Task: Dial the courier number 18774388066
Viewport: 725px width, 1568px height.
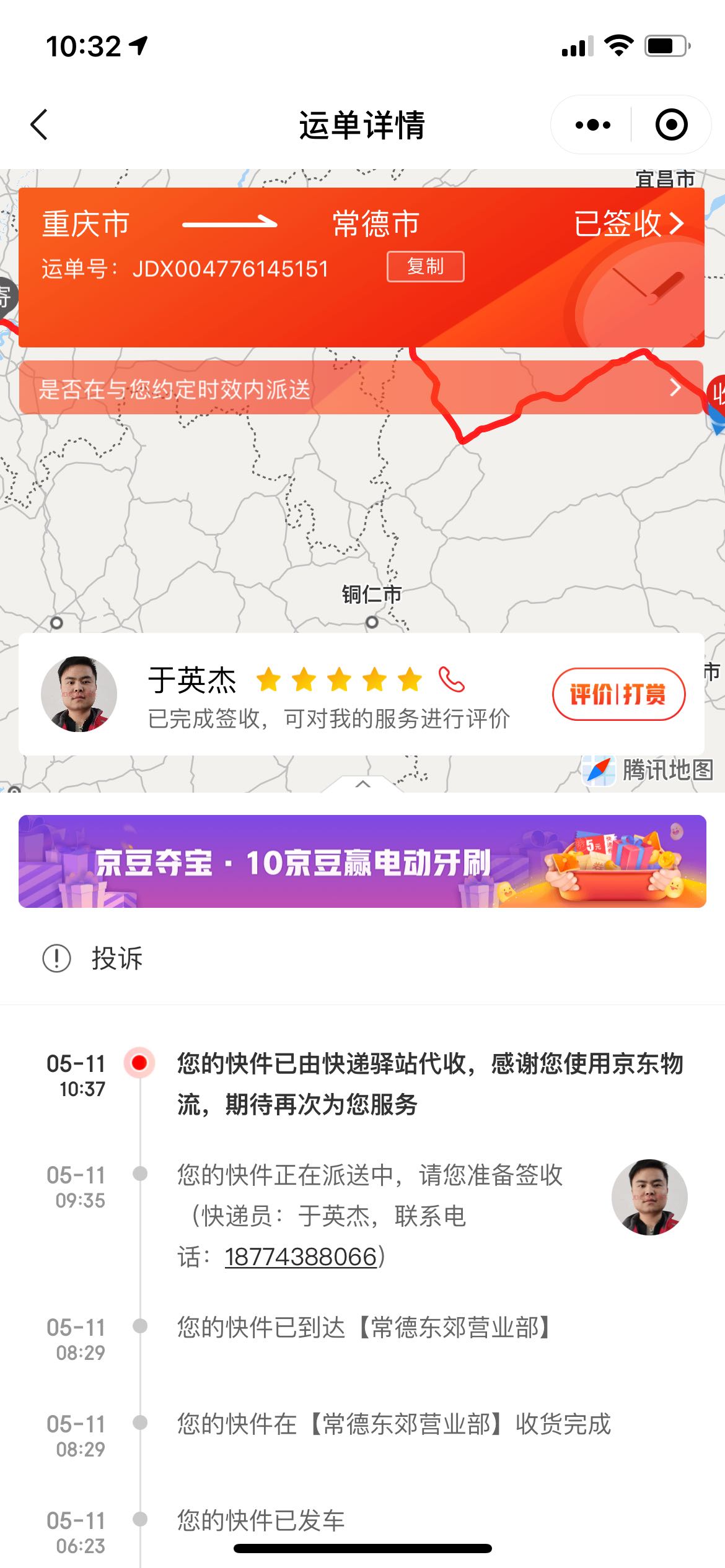Action: pyautogui.click(x=301, y=1257)
